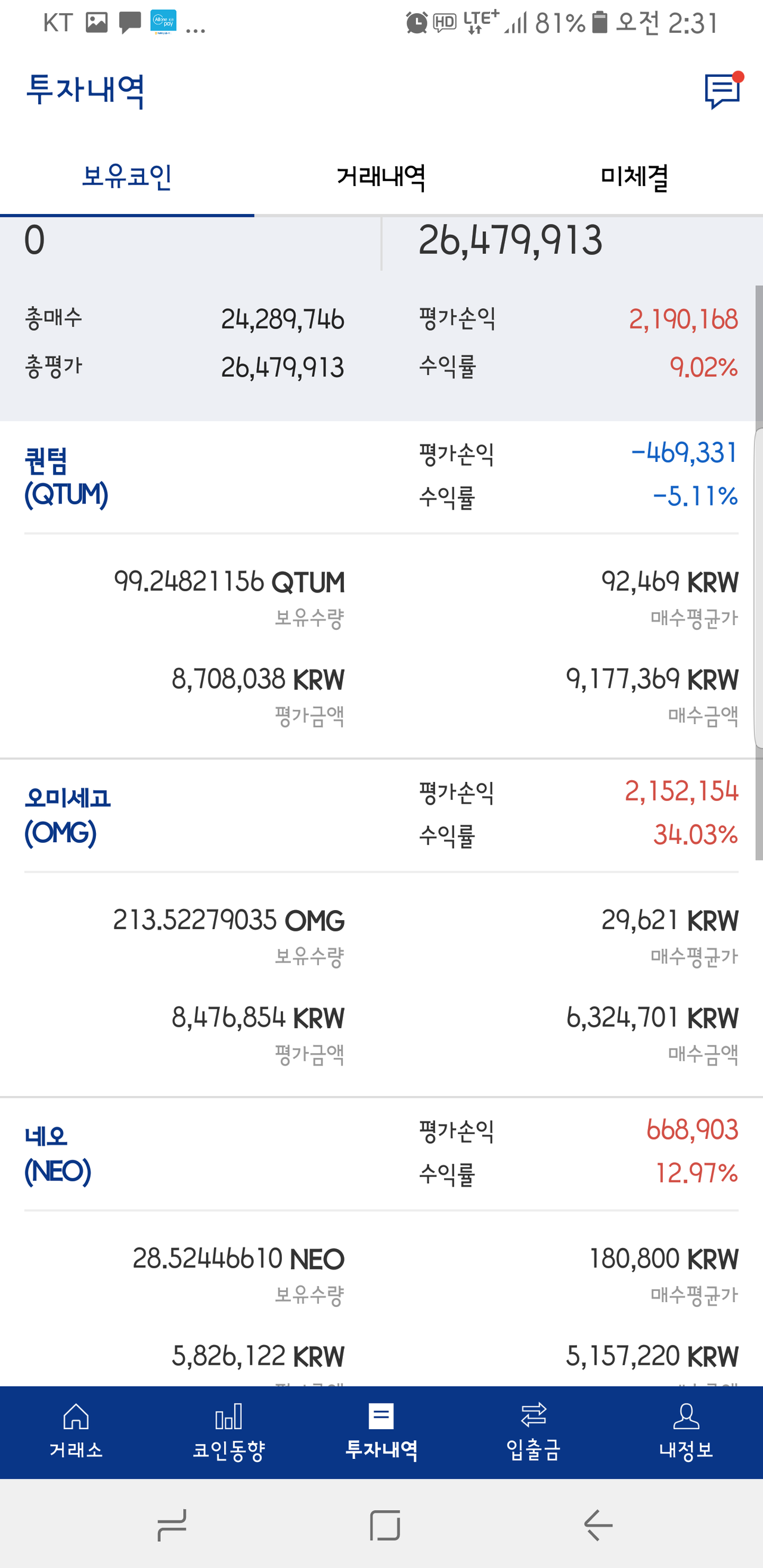Switch to the 거래내역 tab
The image size is (763, 1568).
coord(381,178)
